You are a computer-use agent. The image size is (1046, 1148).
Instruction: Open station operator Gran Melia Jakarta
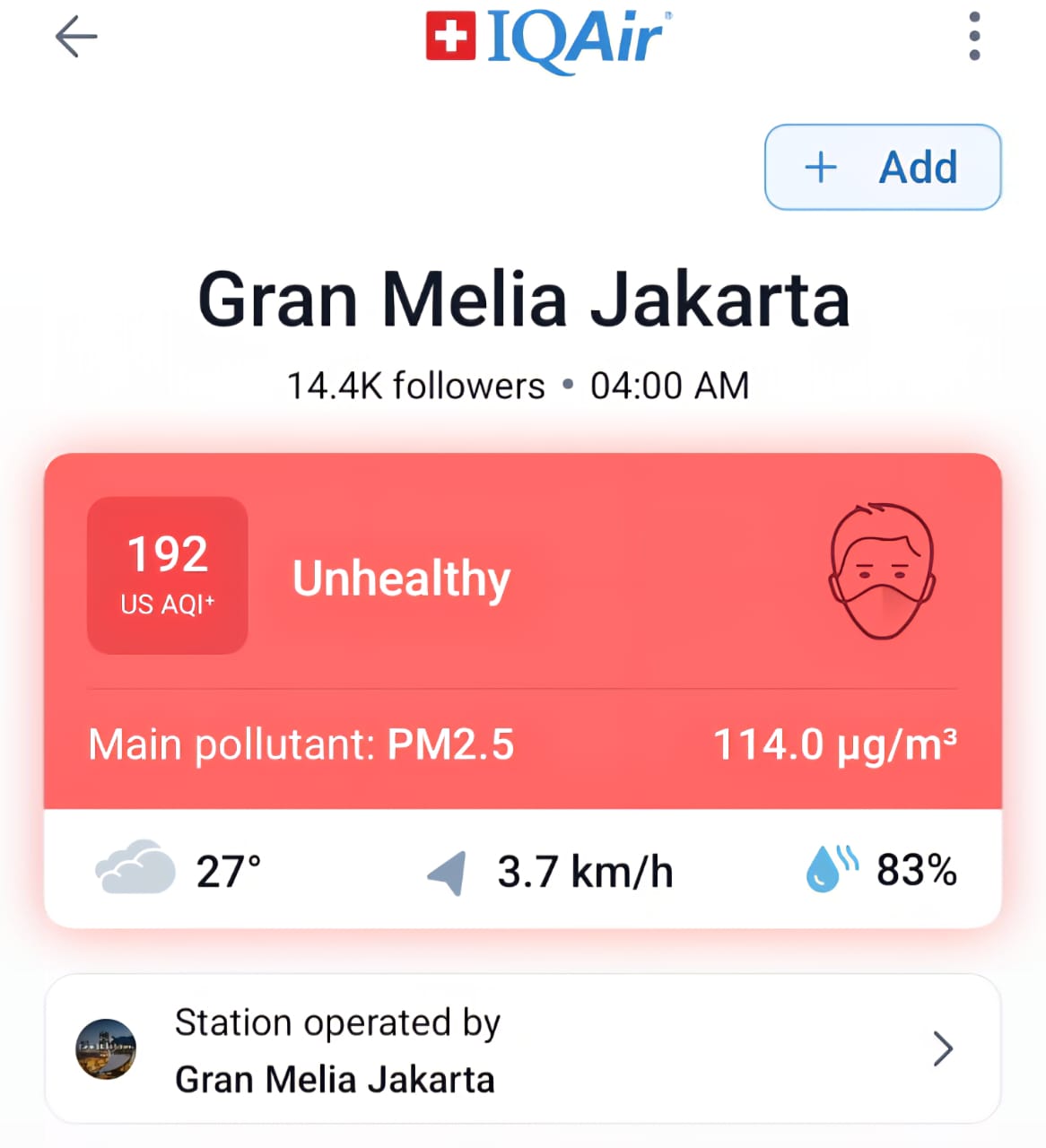click(522, 1048)
